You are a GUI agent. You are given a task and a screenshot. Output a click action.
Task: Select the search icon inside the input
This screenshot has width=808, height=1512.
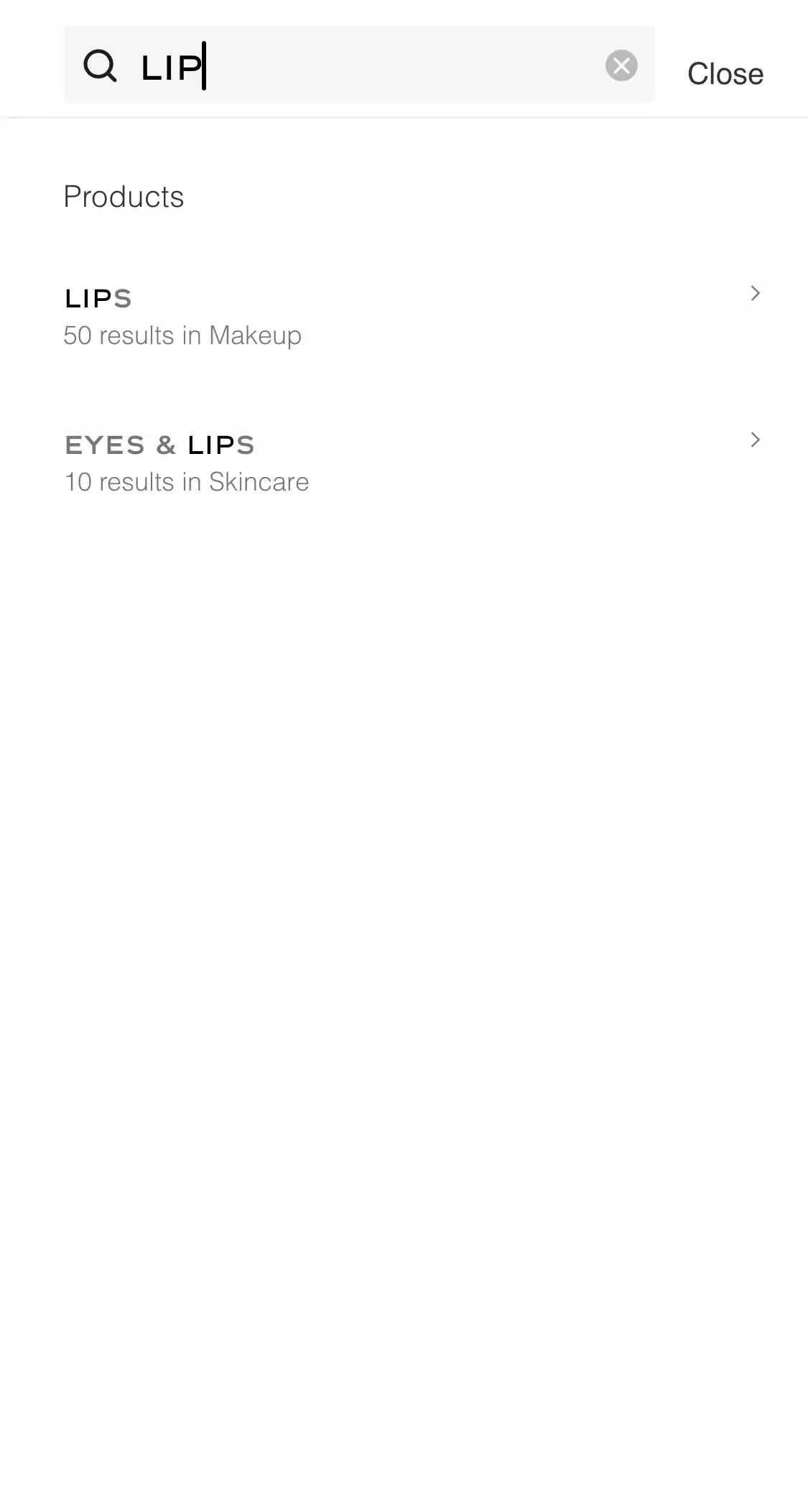click(101, 65)
